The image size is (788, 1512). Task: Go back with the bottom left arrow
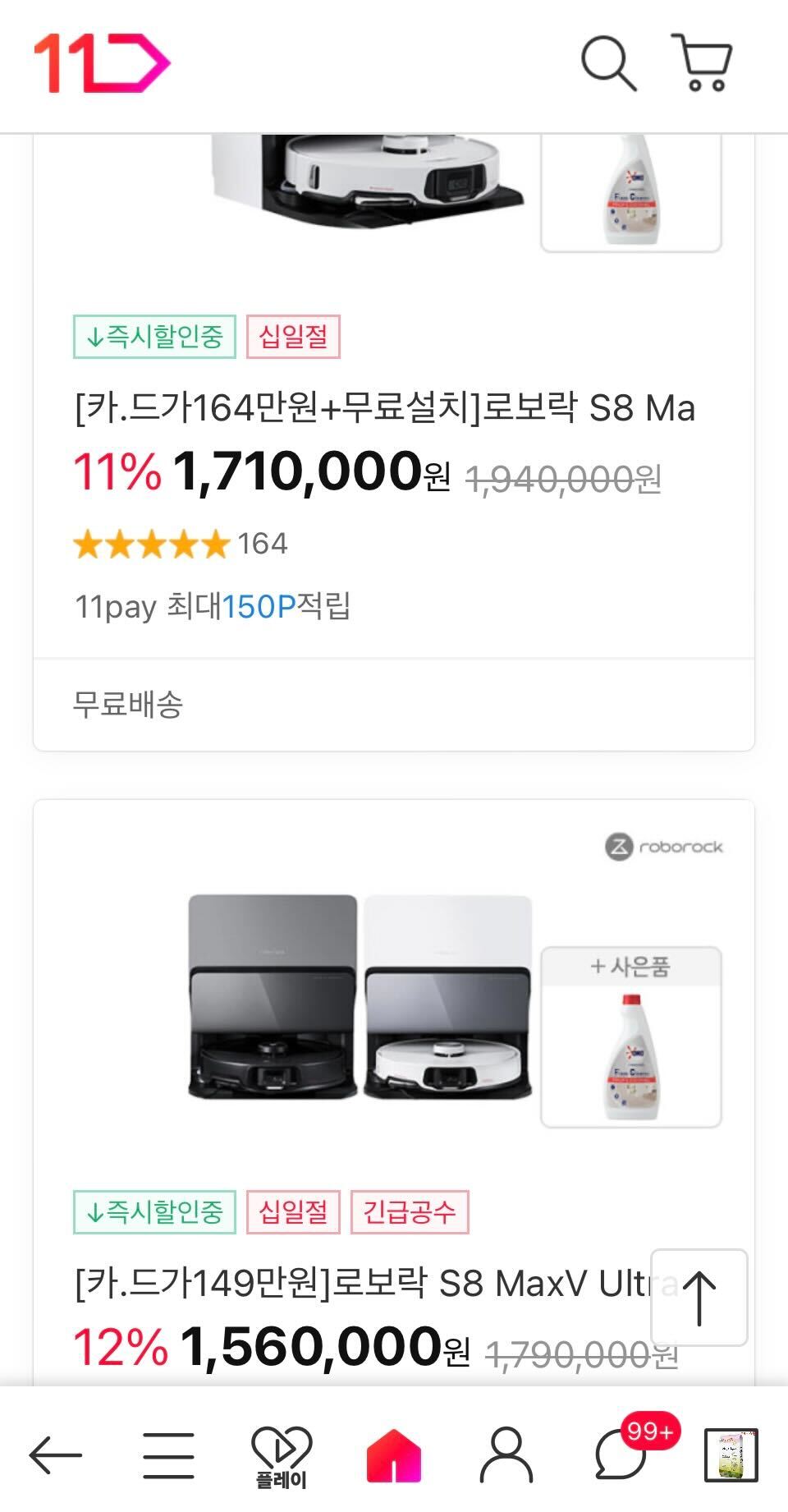click(56, 1455)
